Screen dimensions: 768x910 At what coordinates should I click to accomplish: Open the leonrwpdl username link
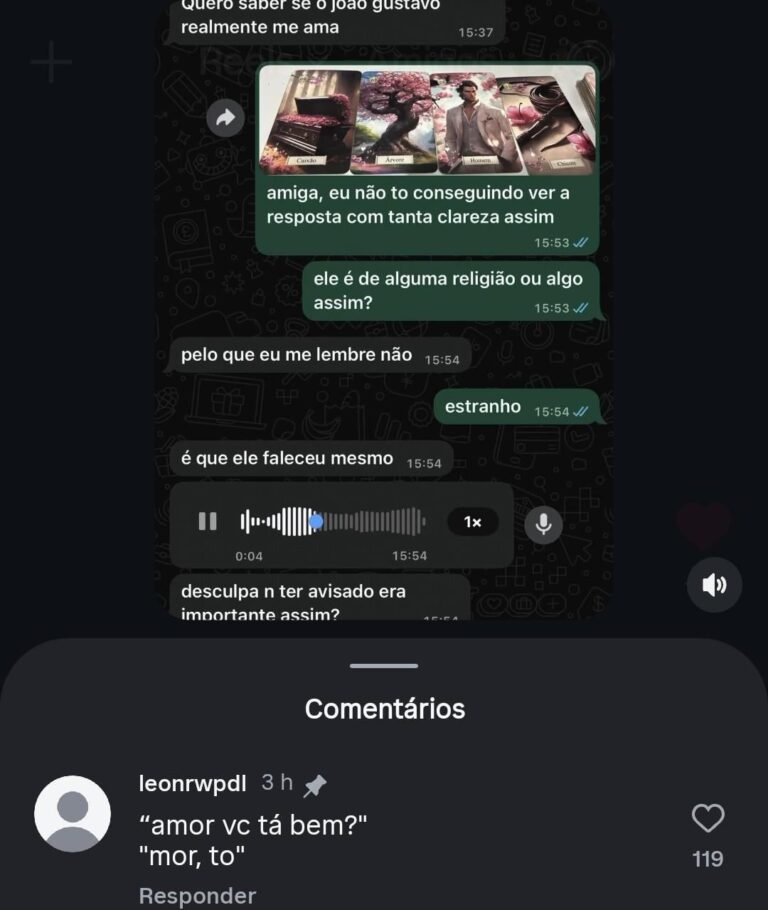click(192, 783)
